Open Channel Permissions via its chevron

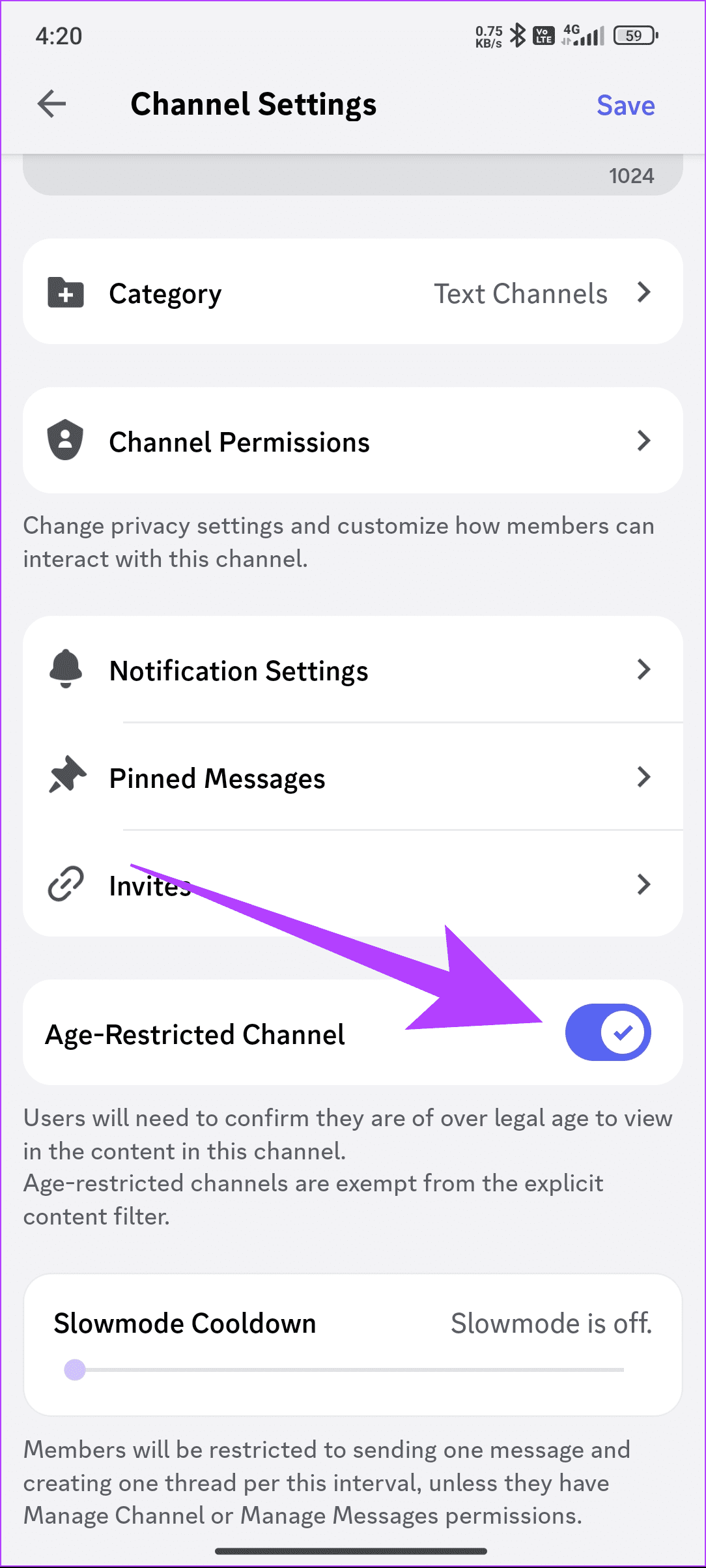tap(644, 441)
